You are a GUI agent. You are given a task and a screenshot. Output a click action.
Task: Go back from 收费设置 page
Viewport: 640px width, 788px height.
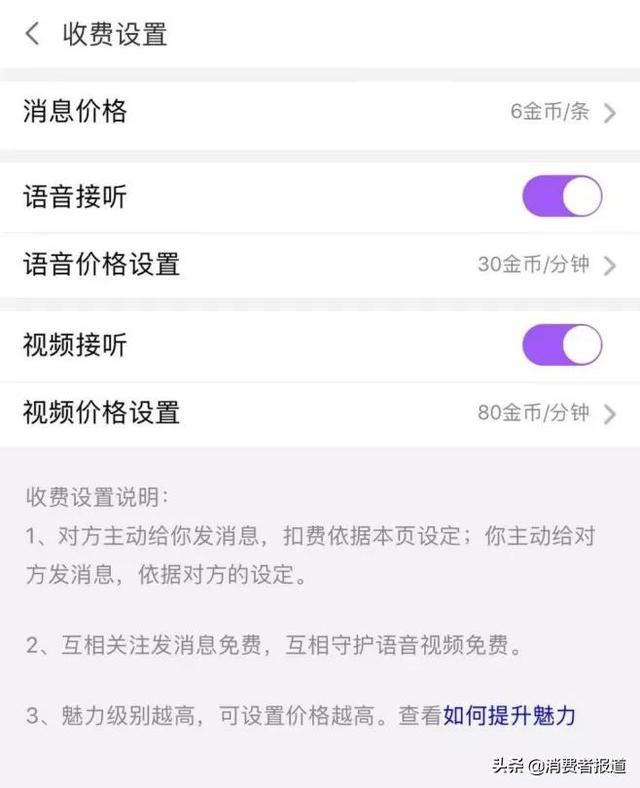click(x=32, y=34)
